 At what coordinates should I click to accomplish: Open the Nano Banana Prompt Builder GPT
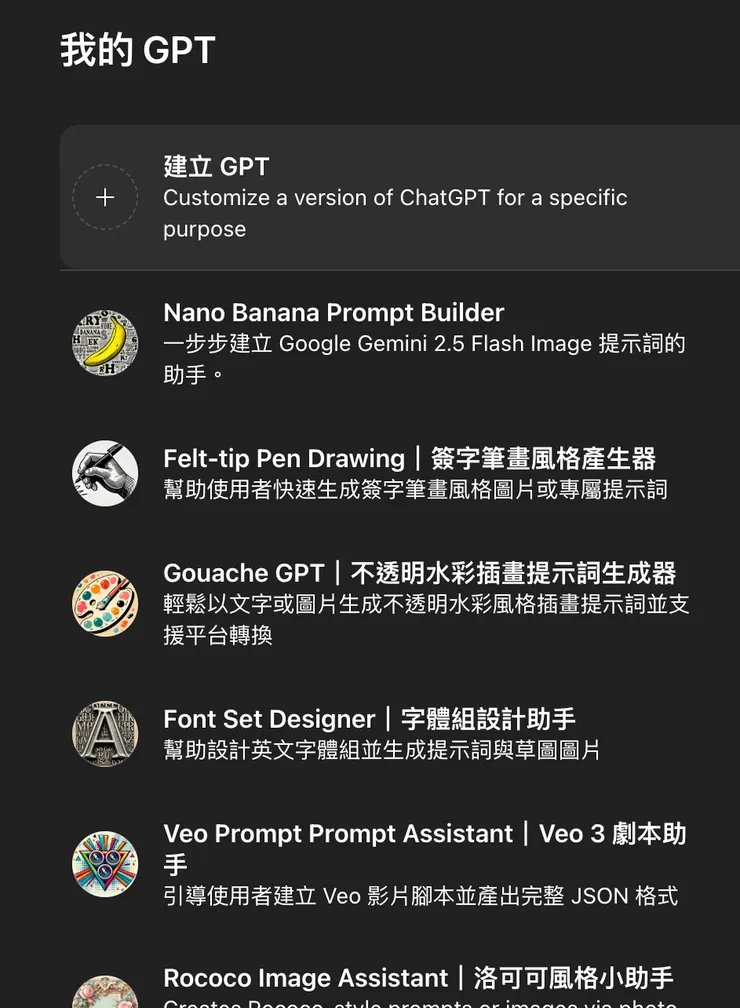point(333,312)
